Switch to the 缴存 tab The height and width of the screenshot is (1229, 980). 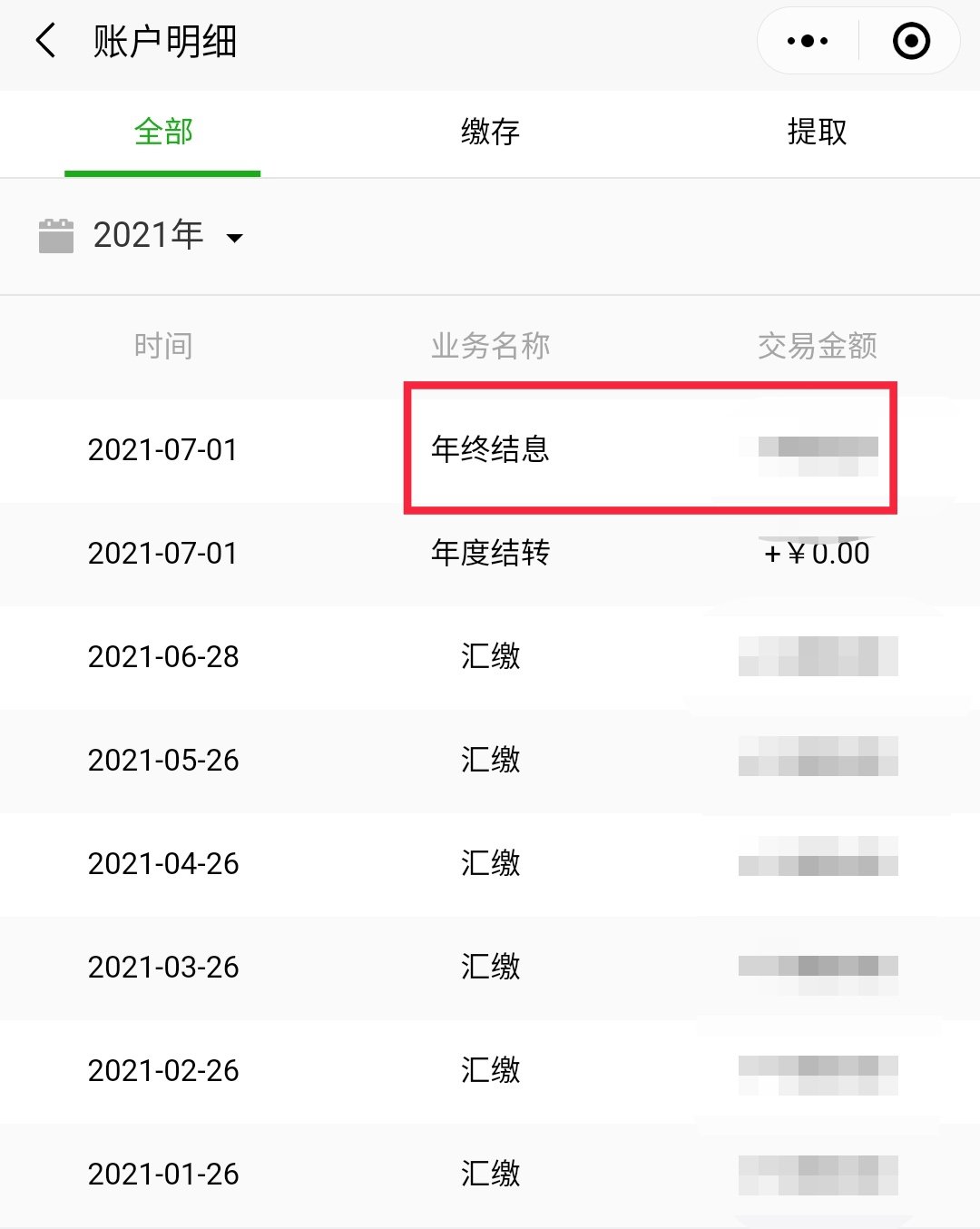(490, 133)
